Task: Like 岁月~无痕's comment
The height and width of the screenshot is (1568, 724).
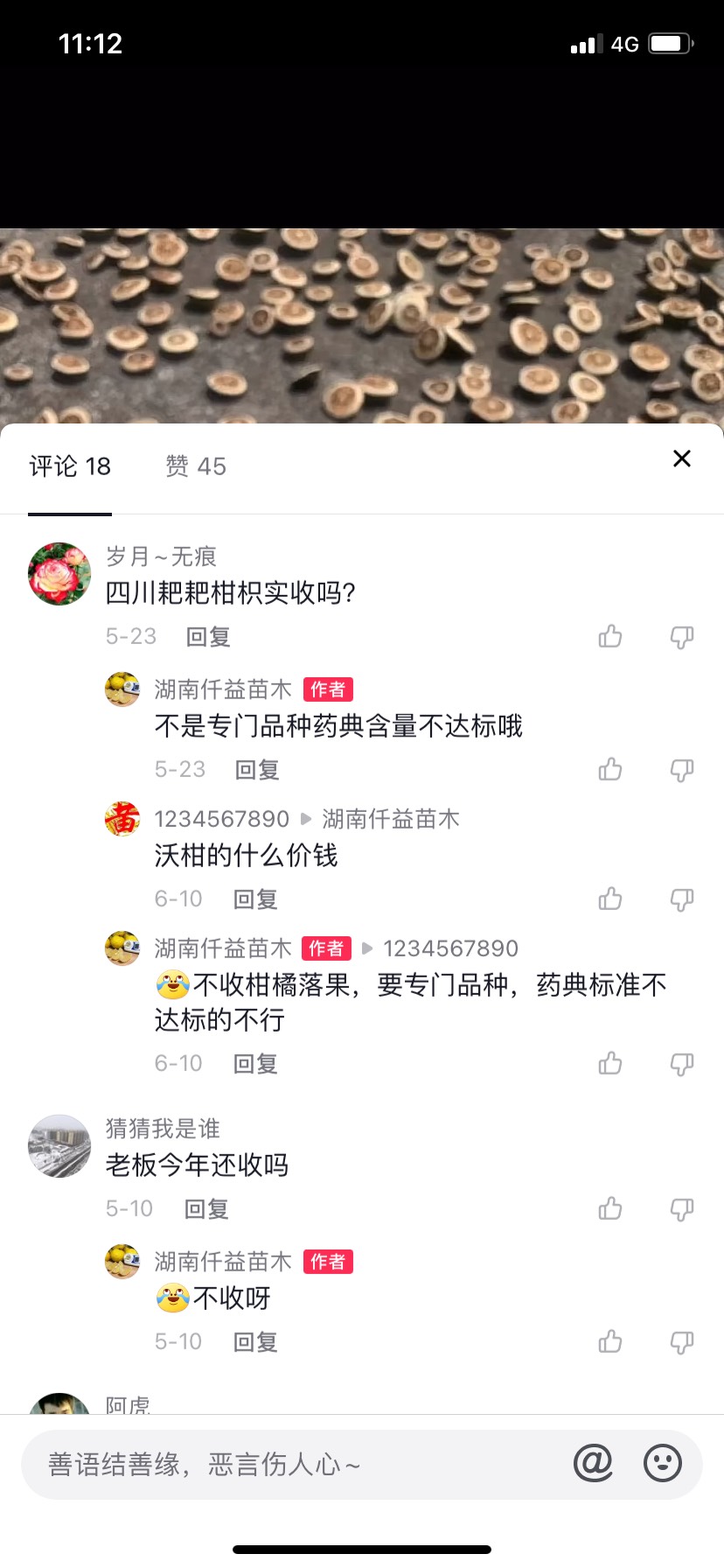Action: tap(610, 636)
